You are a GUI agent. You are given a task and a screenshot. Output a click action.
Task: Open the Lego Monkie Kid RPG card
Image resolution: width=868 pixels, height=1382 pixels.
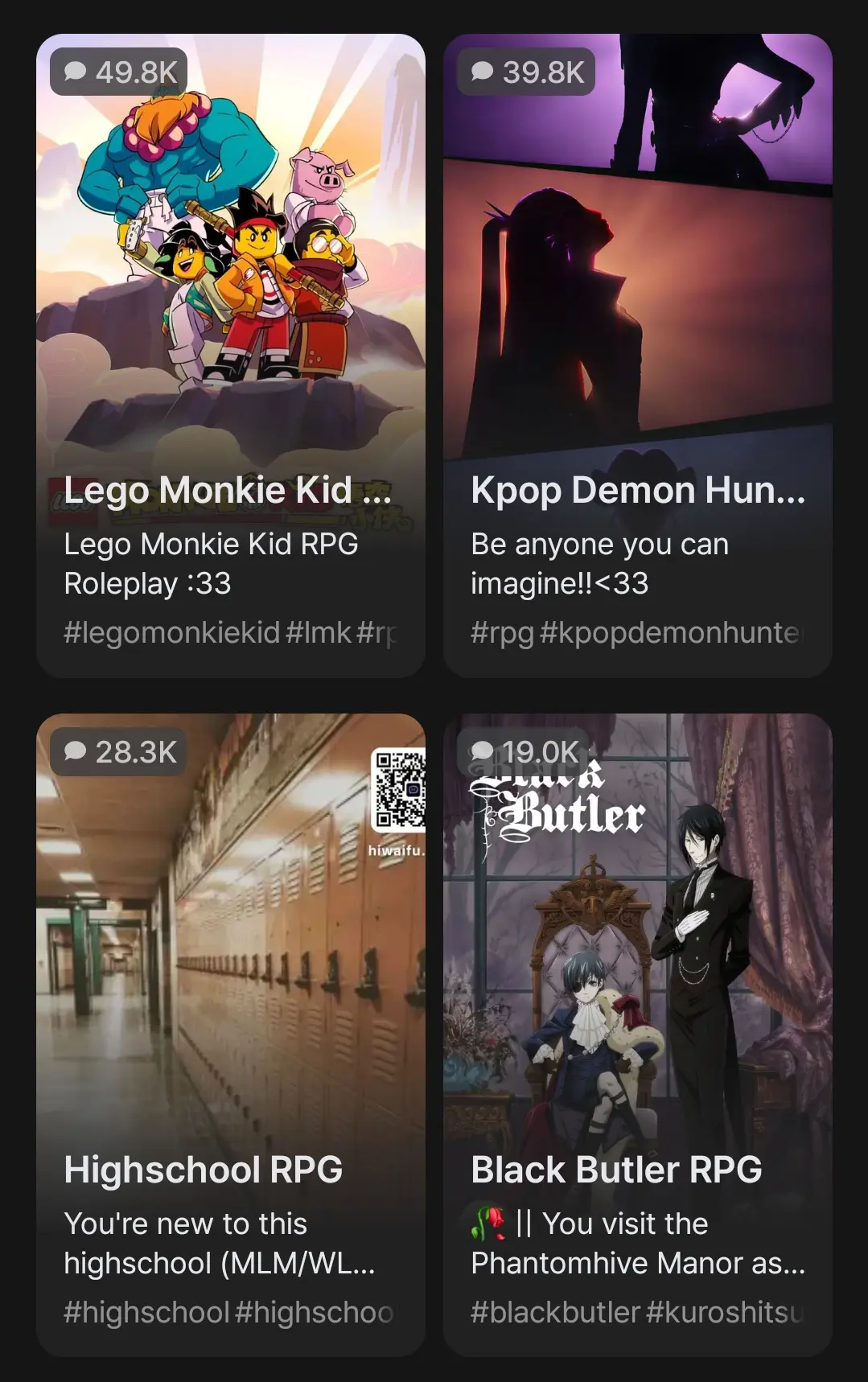tap(230, 355)
